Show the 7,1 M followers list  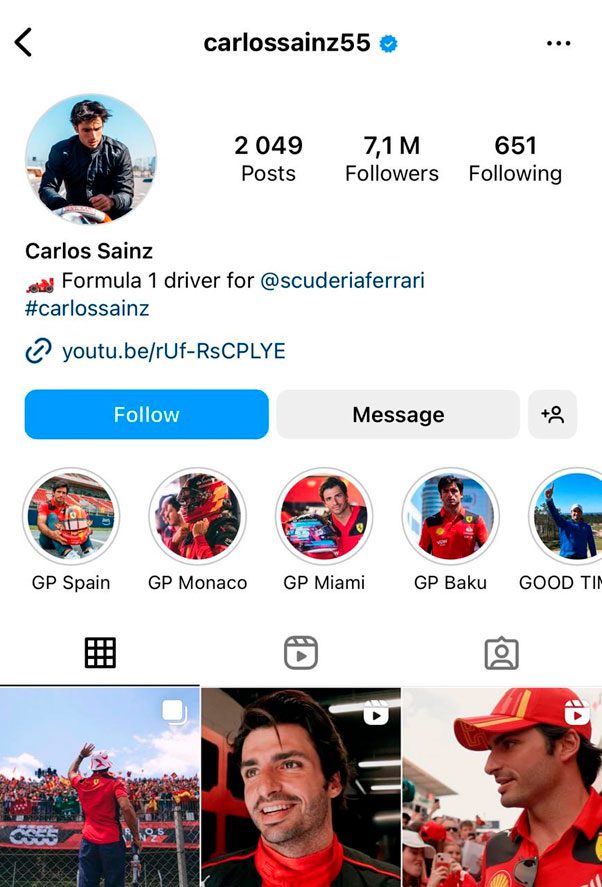[x=391, y=159]
